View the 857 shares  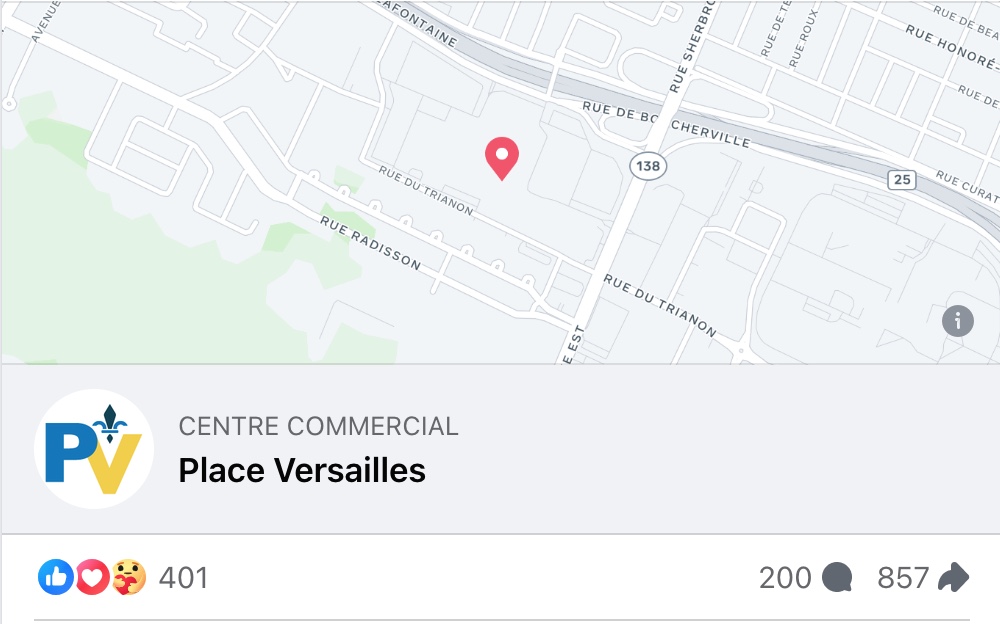[x=923, y=577]
